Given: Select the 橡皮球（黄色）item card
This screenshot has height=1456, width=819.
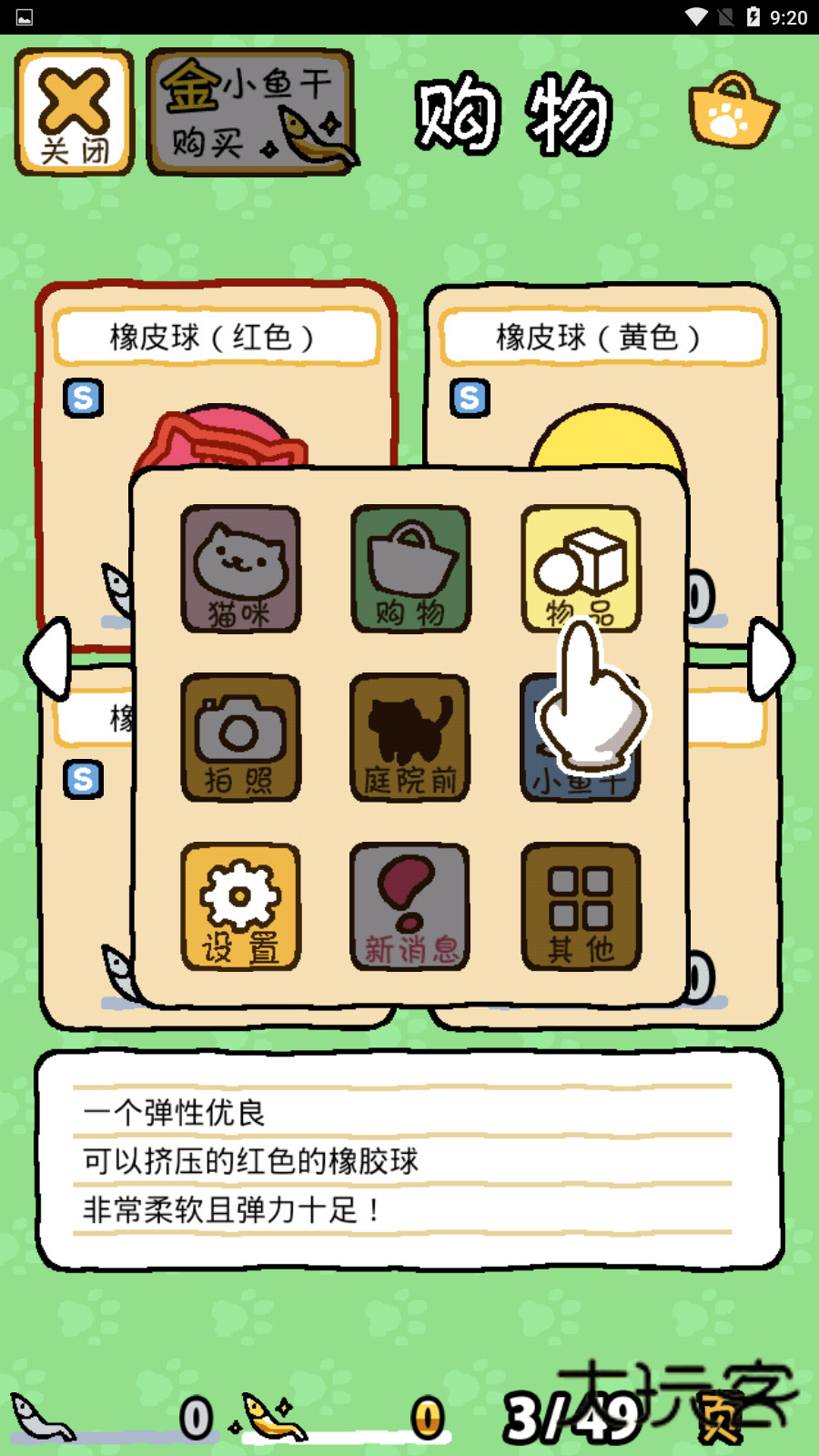Looking at the screenshot, I should pyautogui.click(x=602, y=337).
